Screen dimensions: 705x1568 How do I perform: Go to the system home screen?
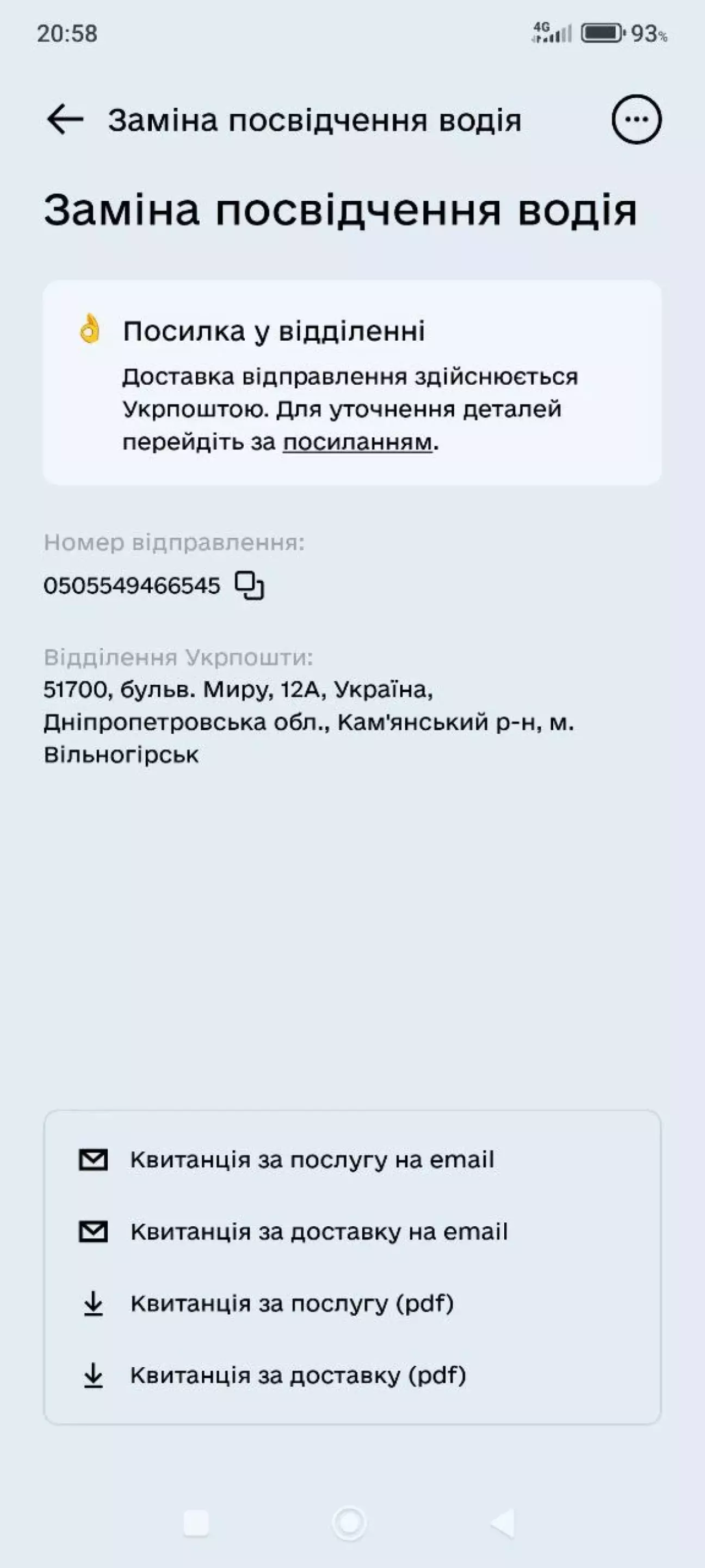(x=349, y=1523)
